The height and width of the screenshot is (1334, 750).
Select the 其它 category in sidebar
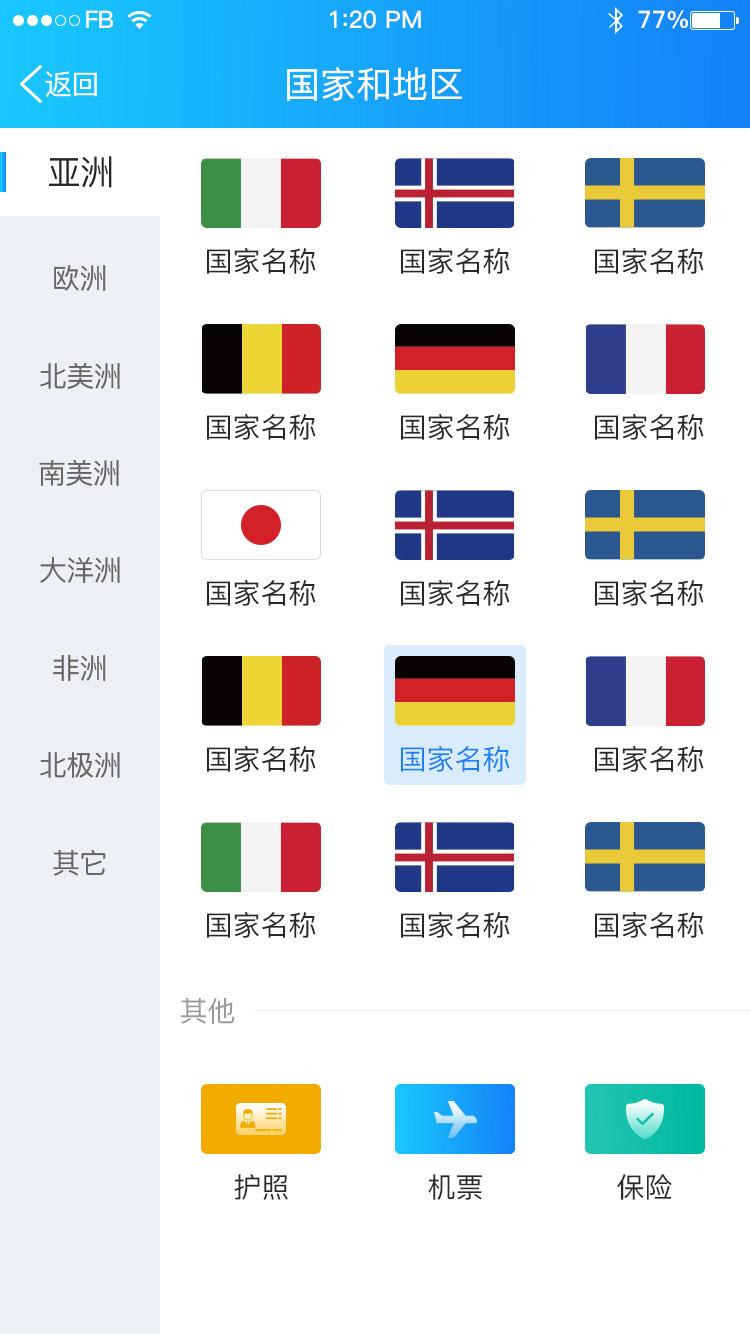[x=80, y=862]
